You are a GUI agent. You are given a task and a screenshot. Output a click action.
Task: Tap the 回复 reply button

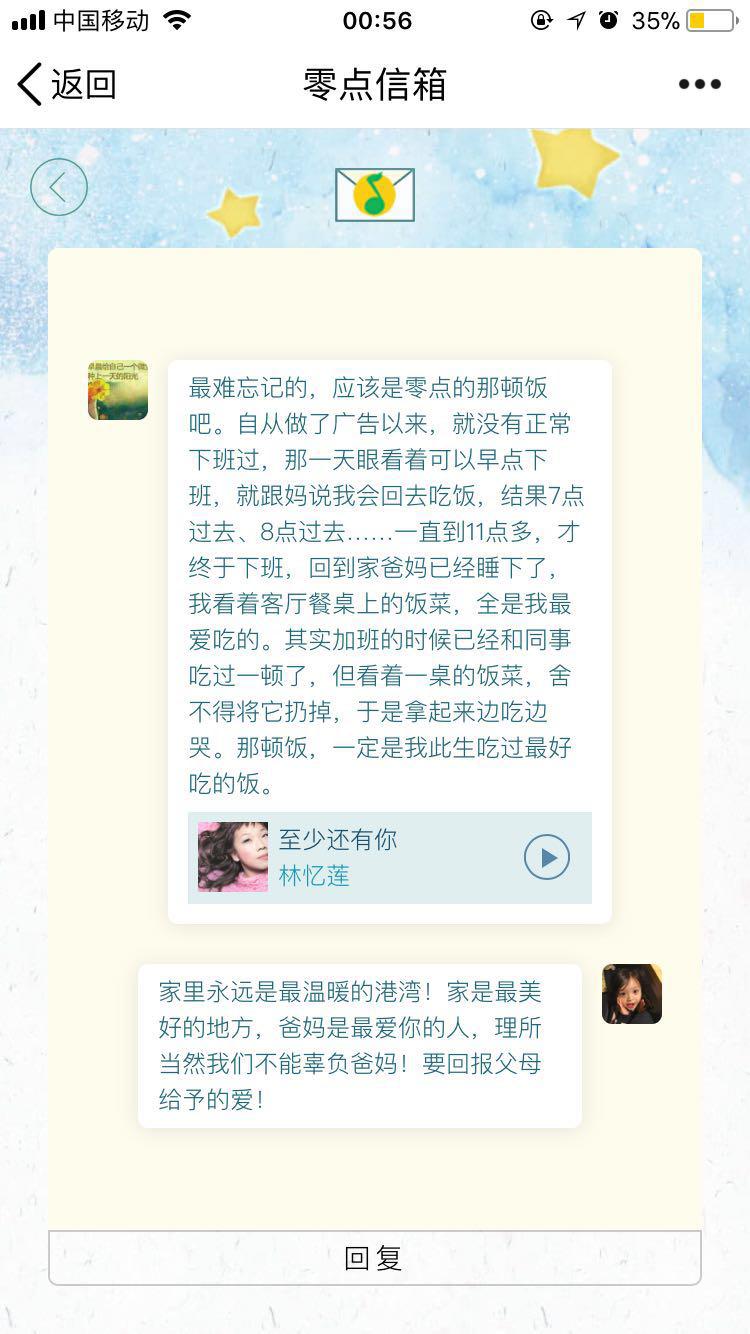[x=374, y=1257]
